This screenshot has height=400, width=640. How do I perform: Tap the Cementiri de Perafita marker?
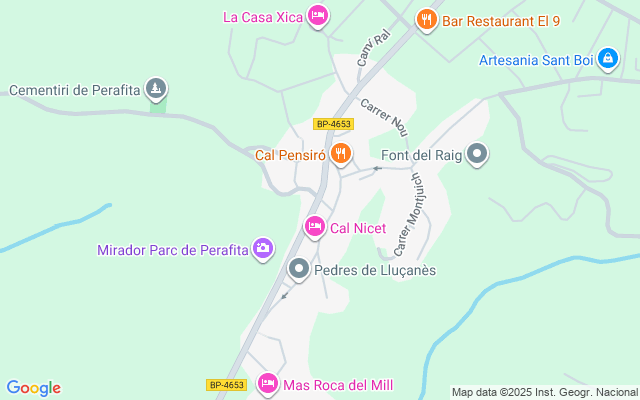[x=155, y=90]
